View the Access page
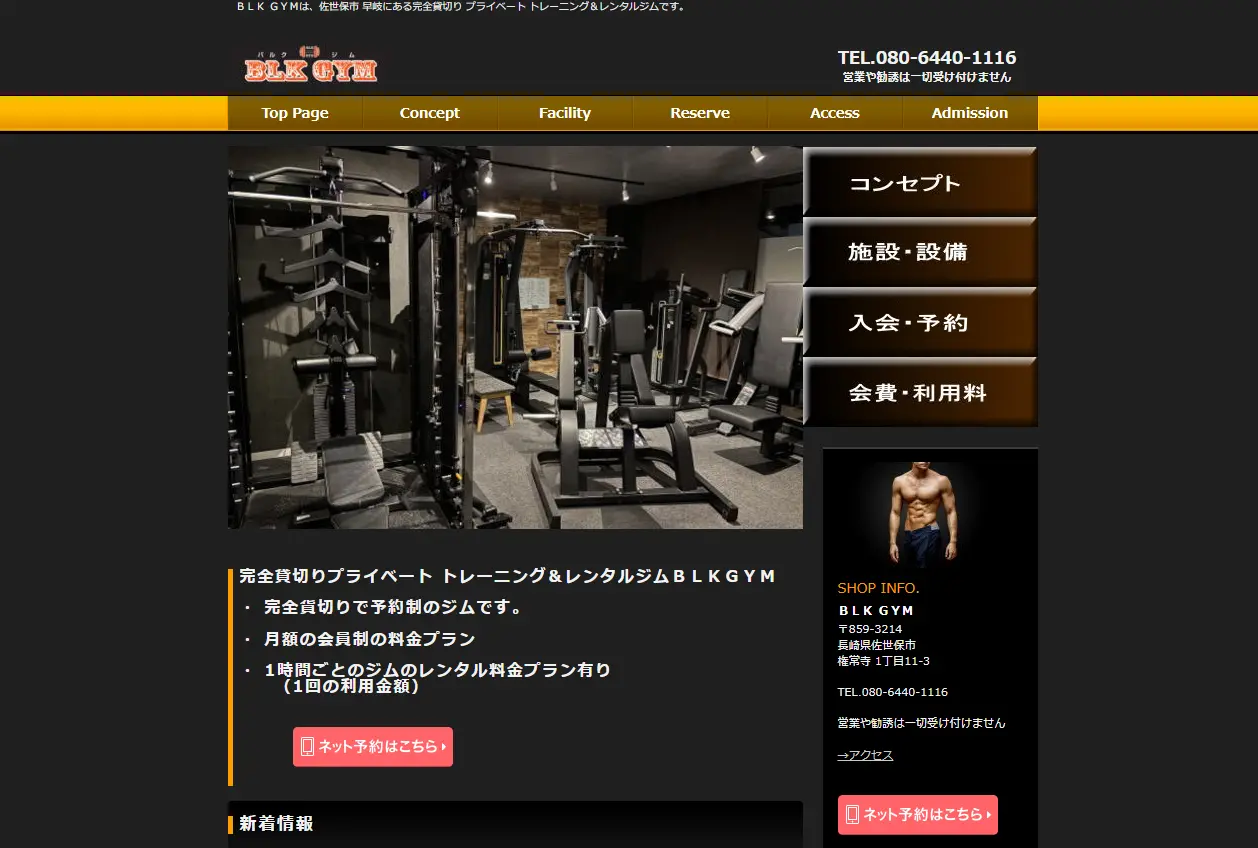The height and width of the screenshot is (848, 1258). pos(835,113)
